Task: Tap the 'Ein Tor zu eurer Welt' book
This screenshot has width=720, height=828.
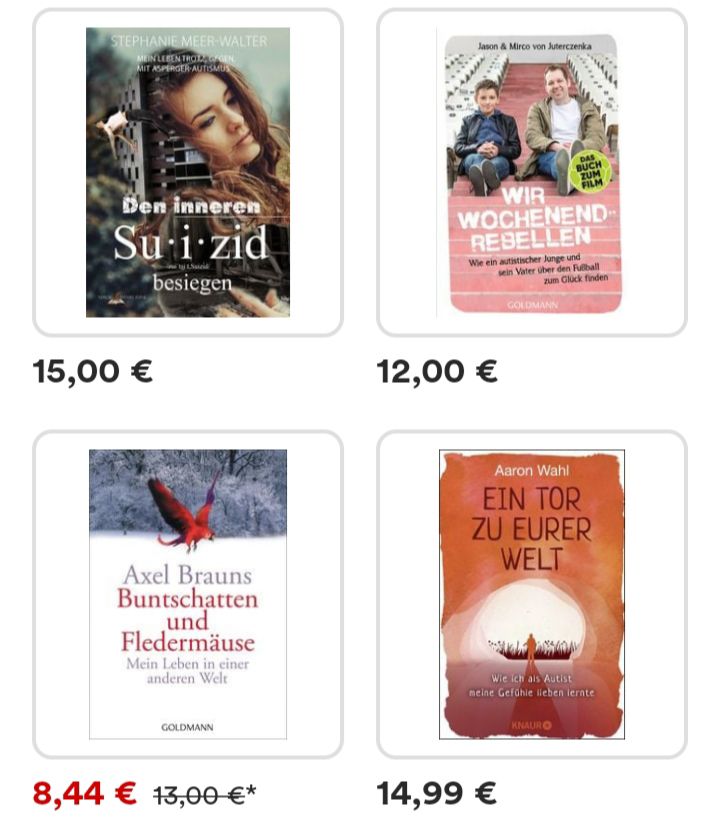Action: tap(532, 594)
